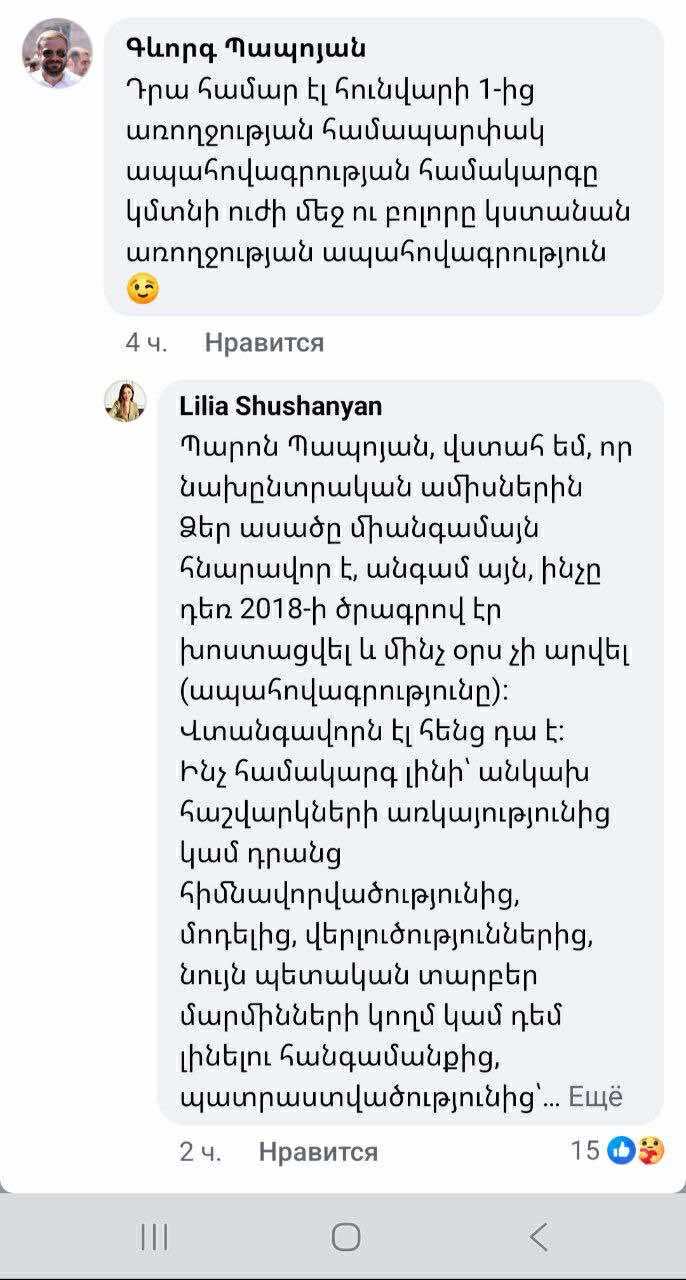Open recent apps from the navigation bar
Screen dimensions: 686x1280
click(x=153, y=1238)
